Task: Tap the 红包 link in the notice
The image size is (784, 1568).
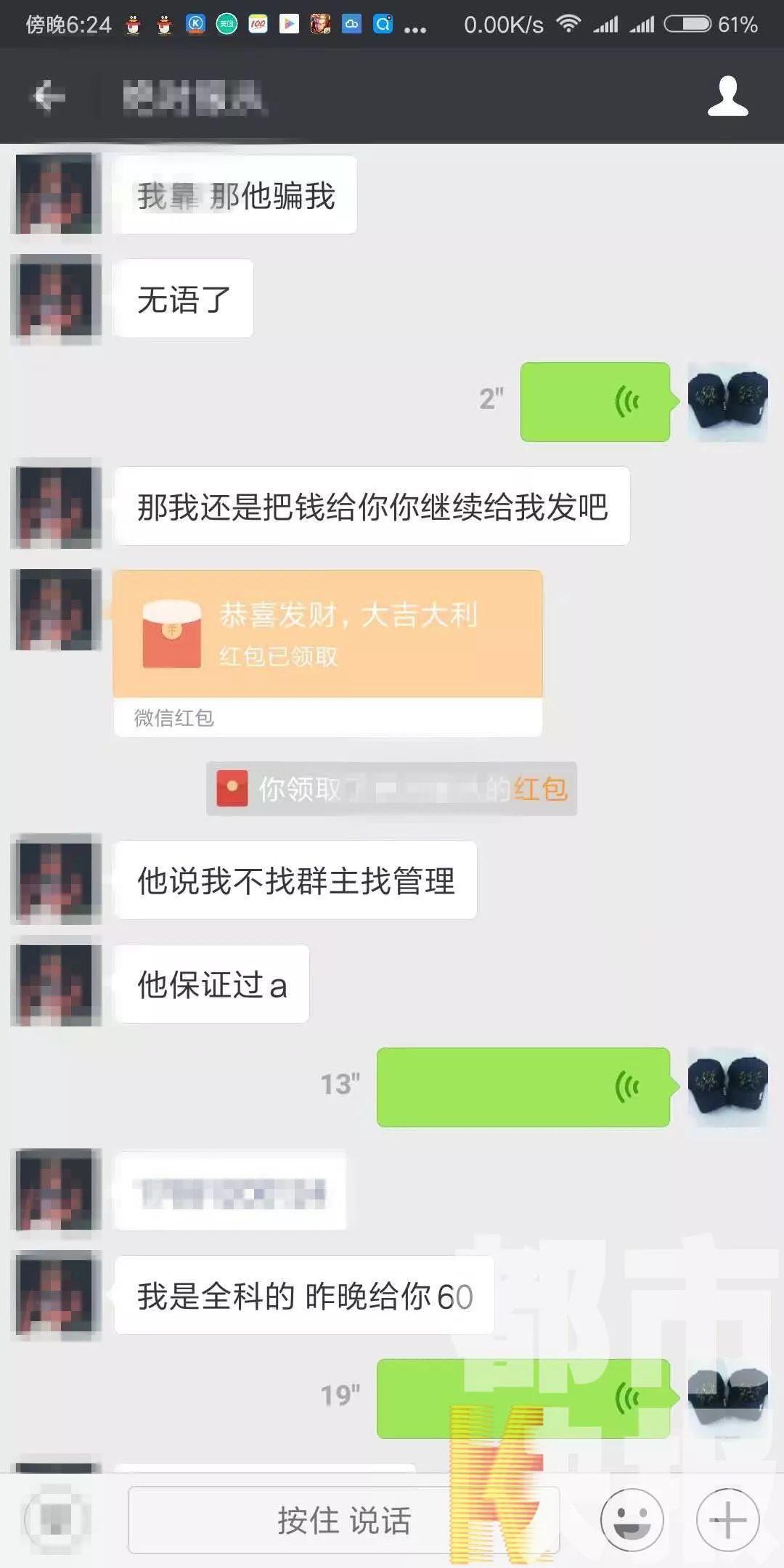Action: pos(541,789)
